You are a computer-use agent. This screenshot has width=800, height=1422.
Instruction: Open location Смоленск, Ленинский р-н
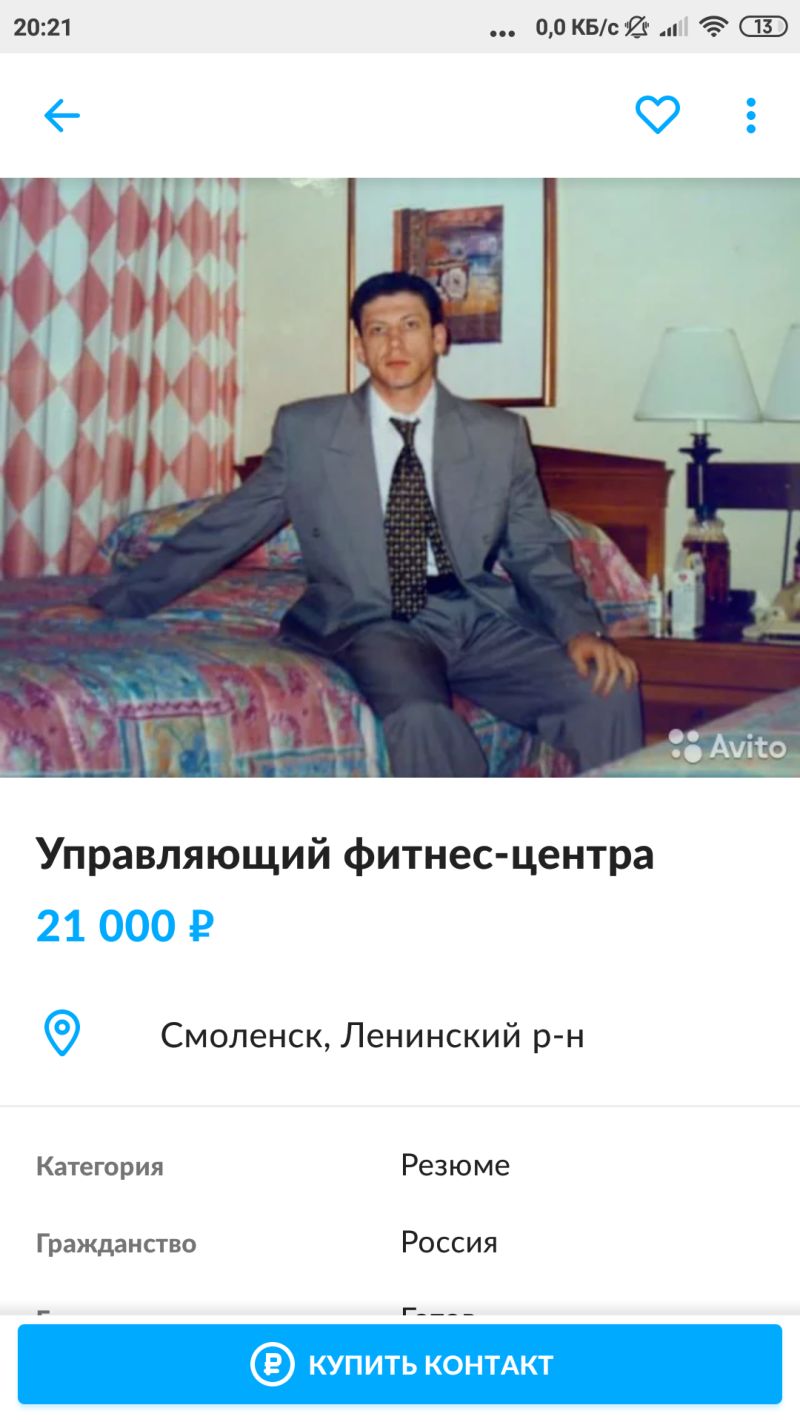tap(371, 1036)
